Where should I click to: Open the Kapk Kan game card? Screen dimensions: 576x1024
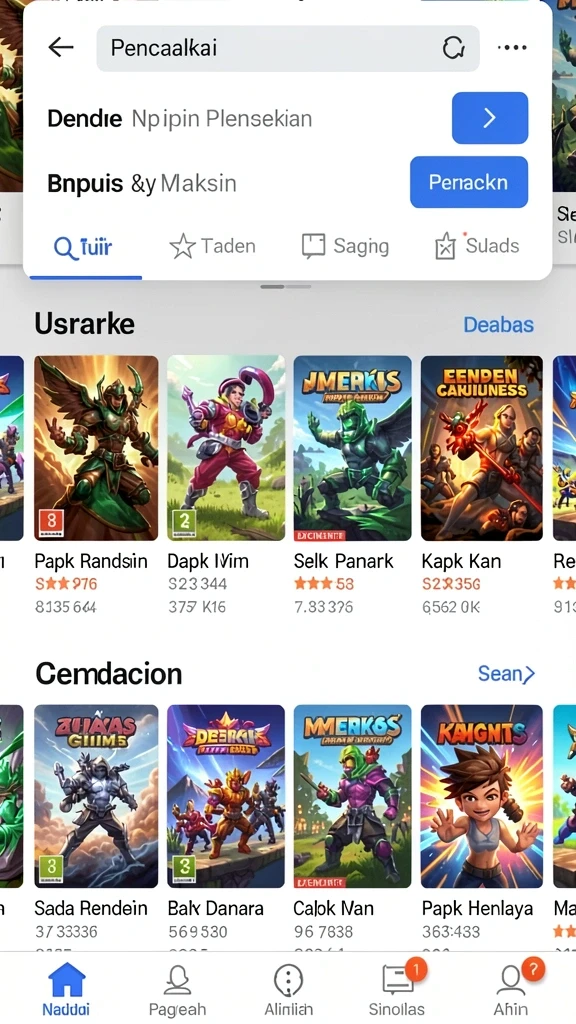coord(481,485)
